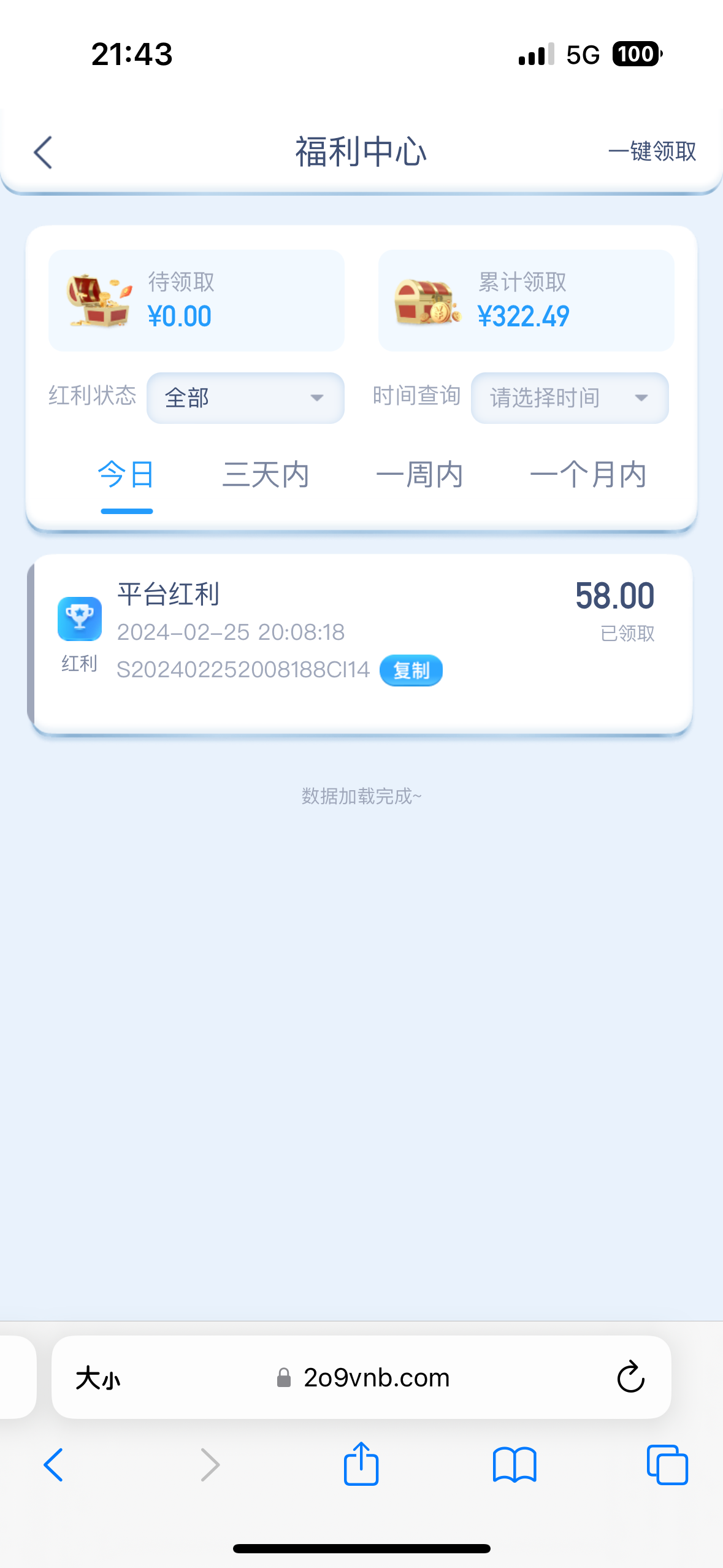
Task: Copy the order number with 复制
Action: click(411, 671)
